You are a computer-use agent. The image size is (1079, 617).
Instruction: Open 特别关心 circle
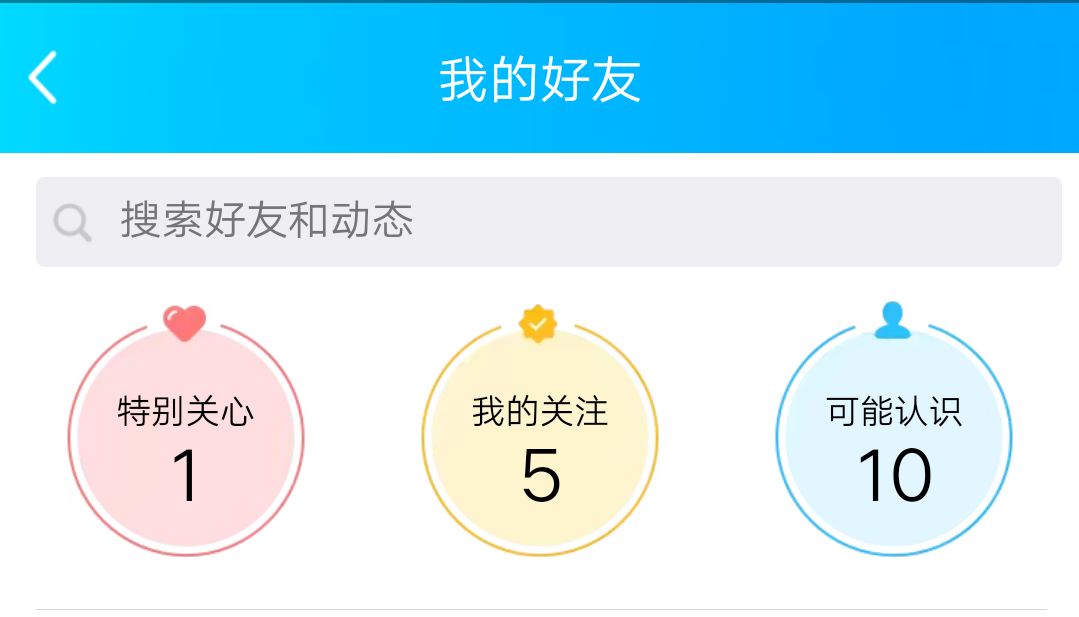click(x=186, y=437)
